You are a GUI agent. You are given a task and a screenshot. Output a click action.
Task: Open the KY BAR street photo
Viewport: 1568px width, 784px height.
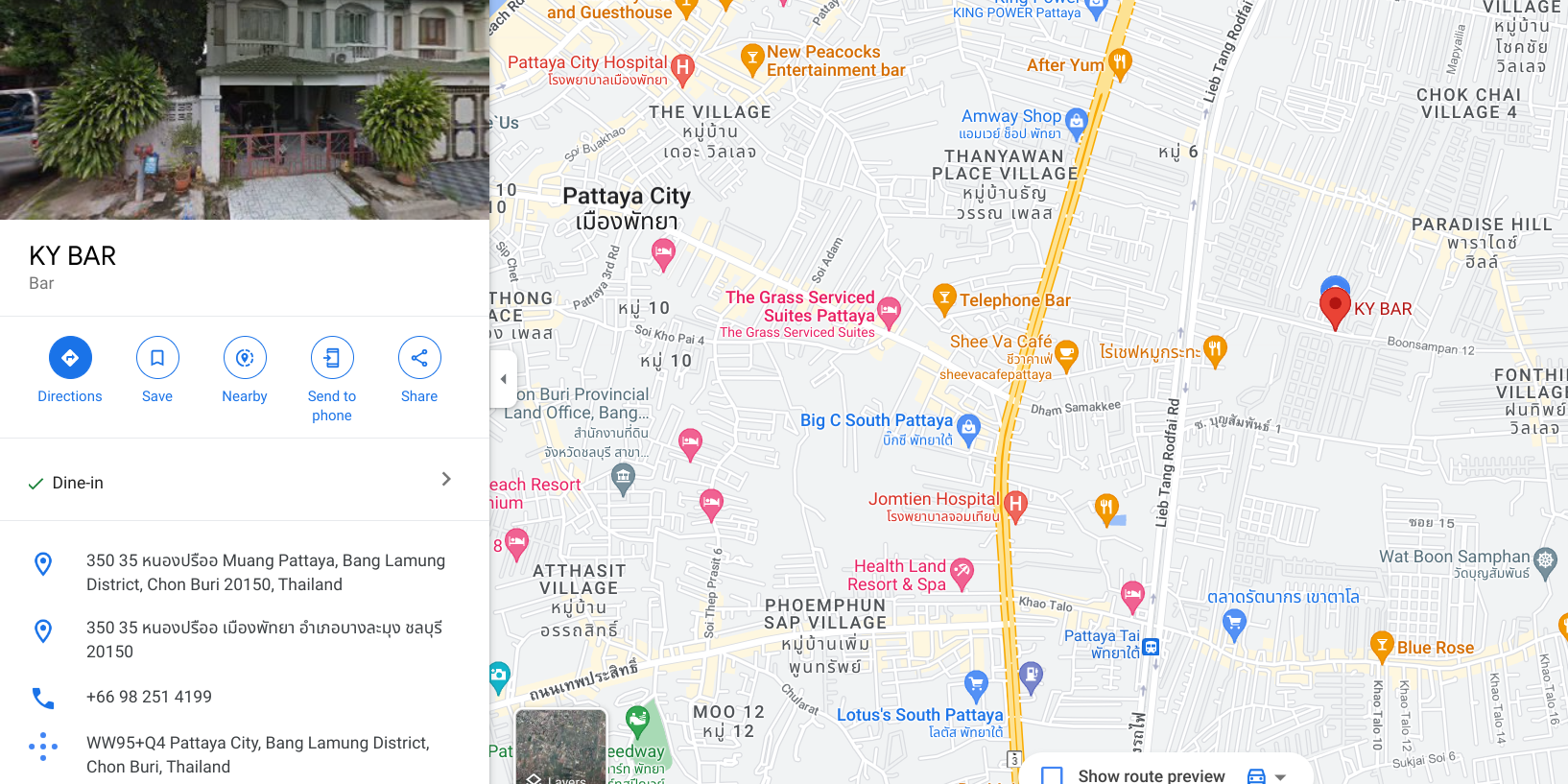tap(245, 109)
